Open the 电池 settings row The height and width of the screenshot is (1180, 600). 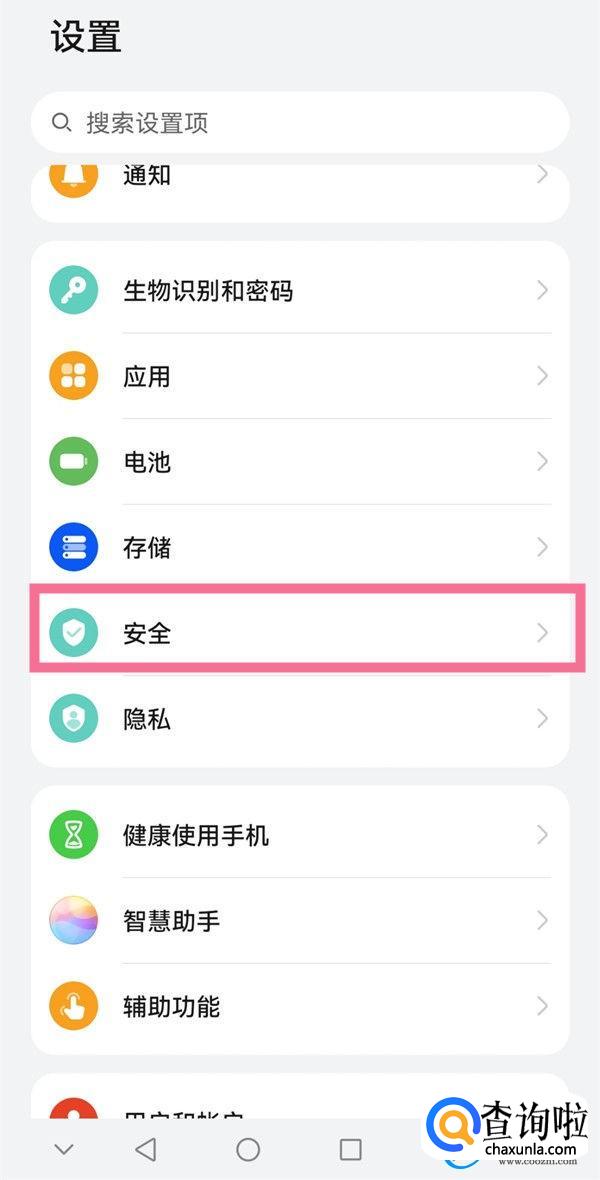pyautogui.click(x=300, y=462)
